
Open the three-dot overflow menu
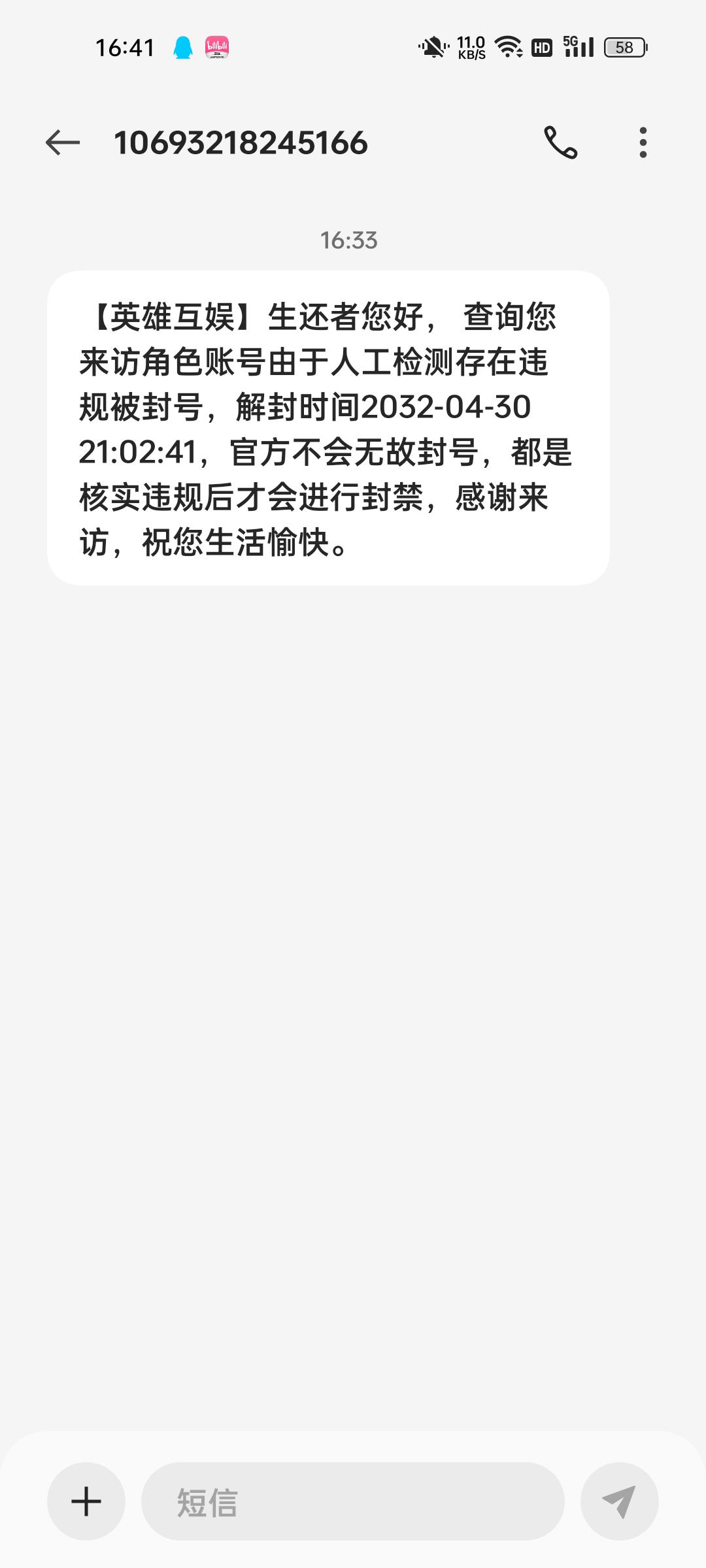643,142
